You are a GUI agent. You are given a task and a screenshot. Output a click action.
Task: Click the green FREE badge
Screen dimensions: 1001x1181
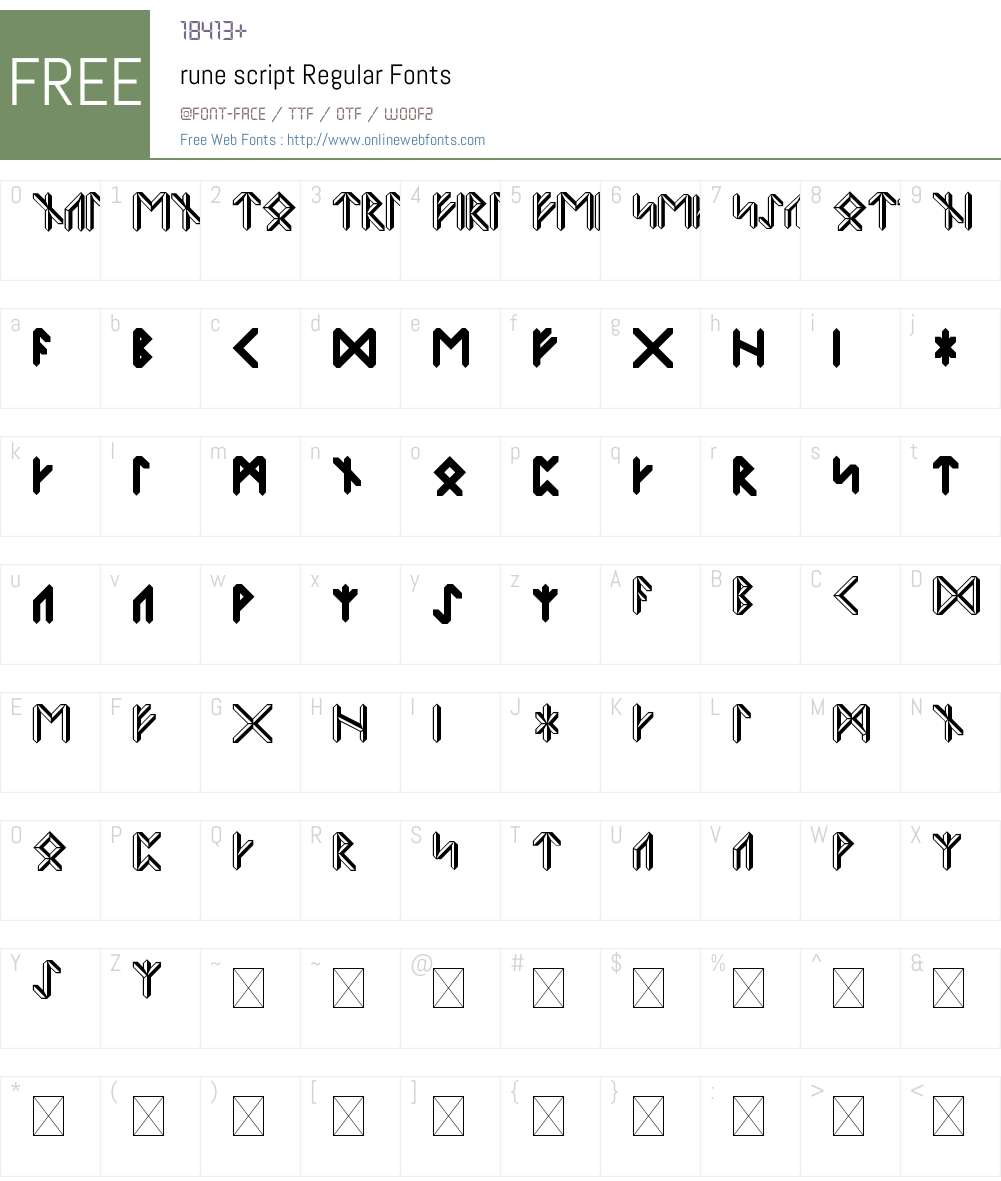point(75,82)
